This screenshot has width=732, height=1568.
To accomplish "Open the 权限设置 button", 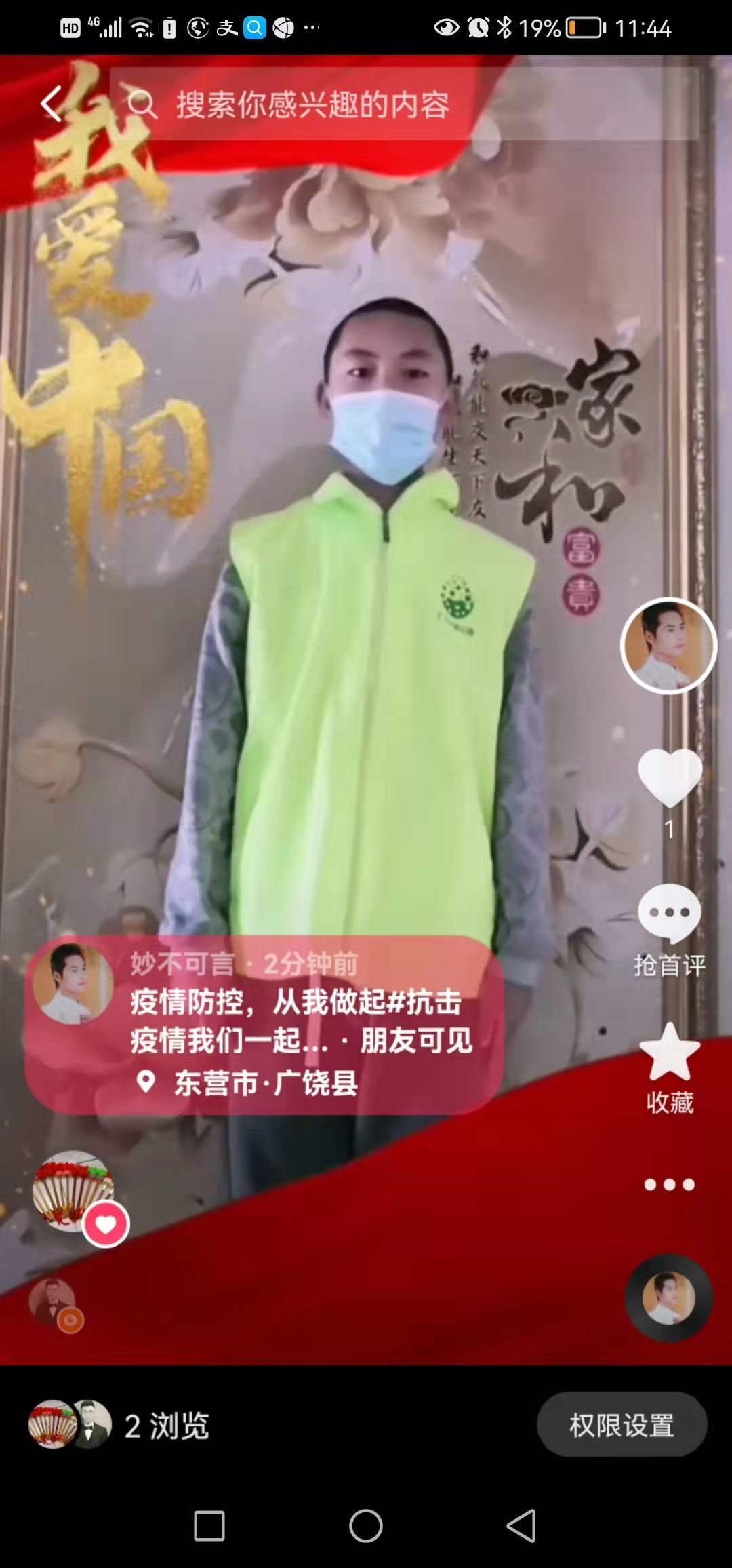I will pyautogui.click(x=622, y=1424).
